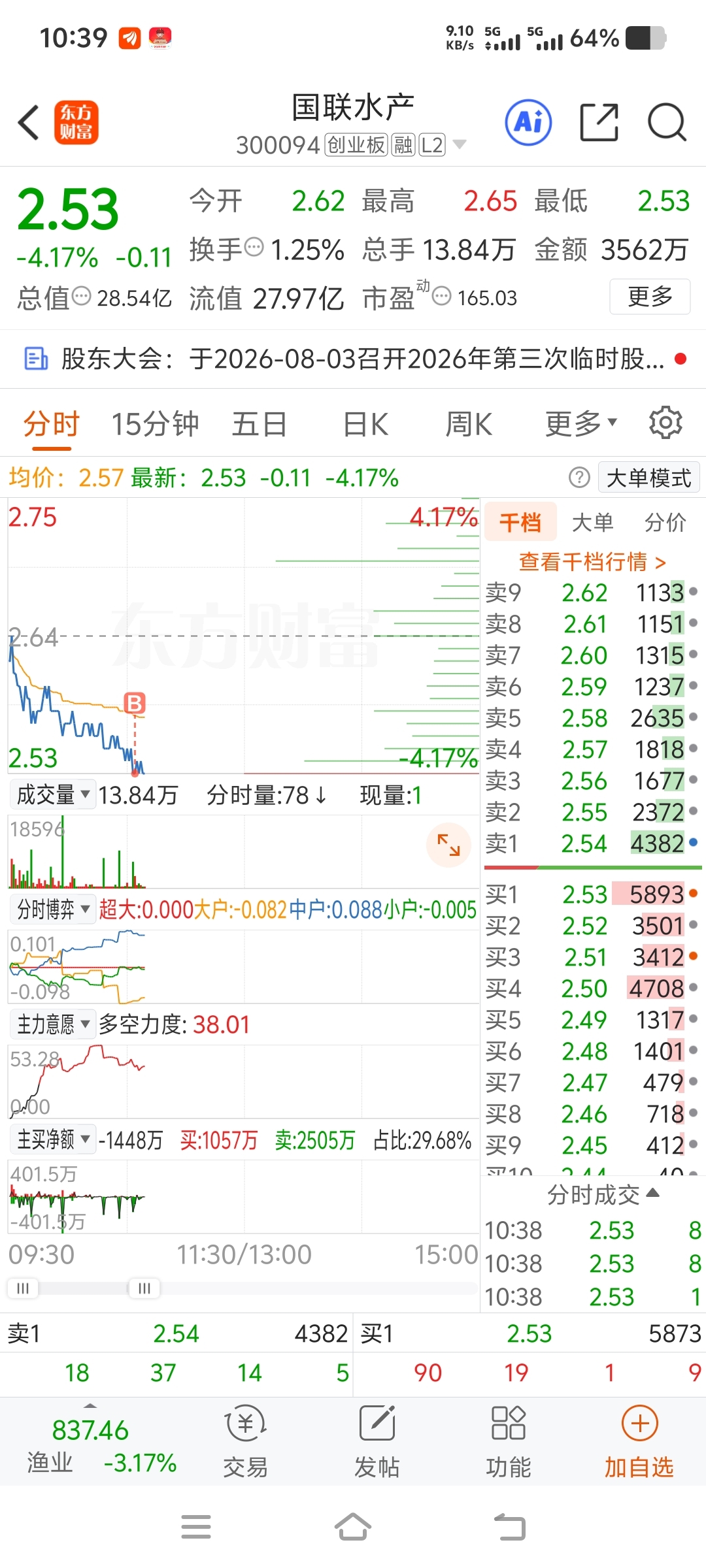
Task: Expand chart with the fullscreen arrows icon
Action: 448,845
